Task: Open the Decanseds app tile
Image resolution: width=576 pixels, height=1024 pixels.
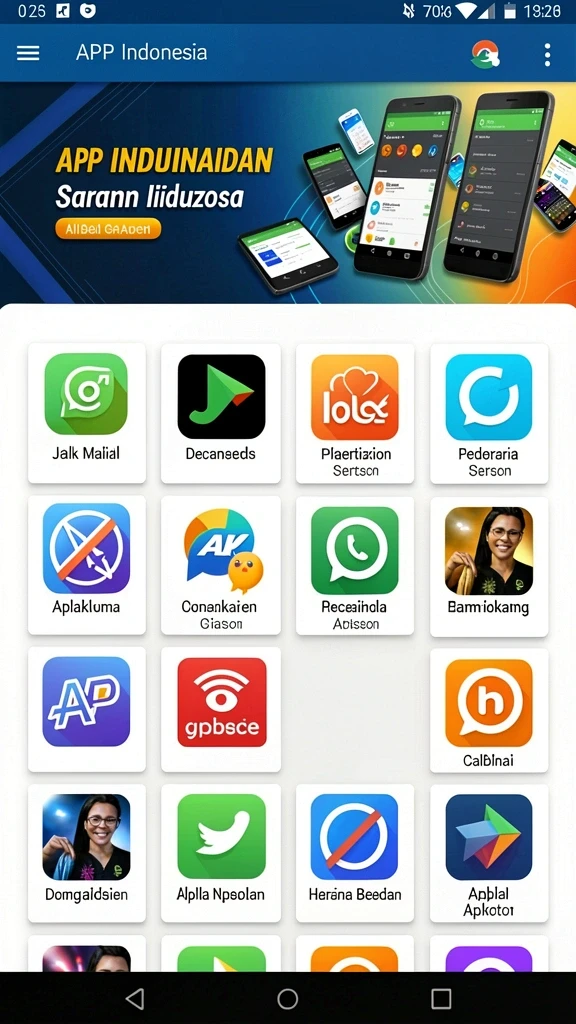Action: 221,413
